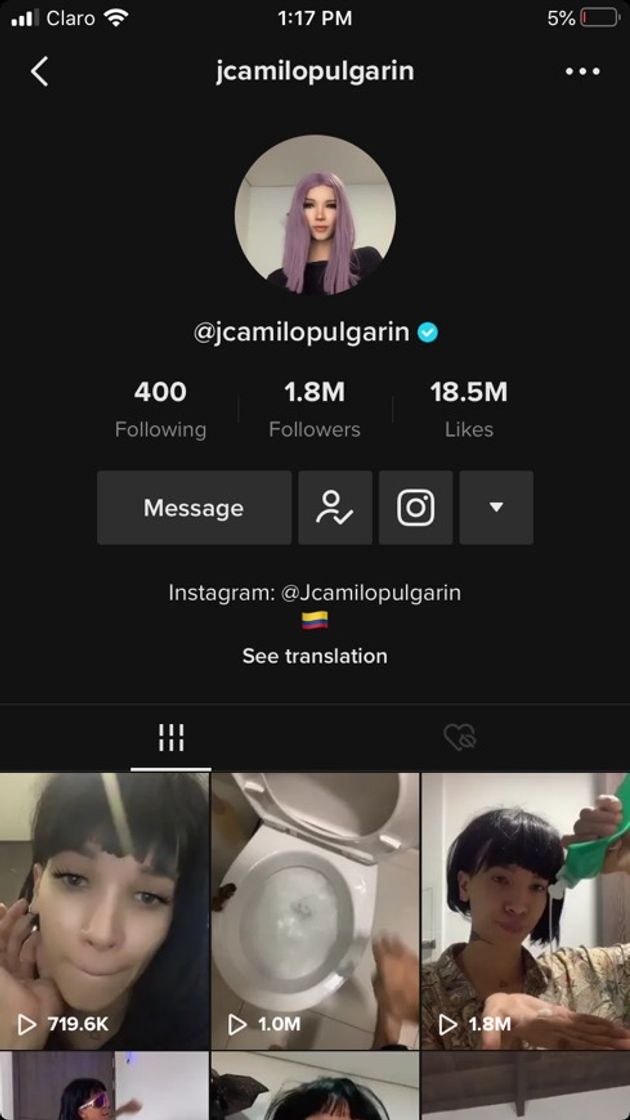This screenshot has height=1120, width=630.
Task: Open the three-dot overflow menu
Action: click(582, 72)
